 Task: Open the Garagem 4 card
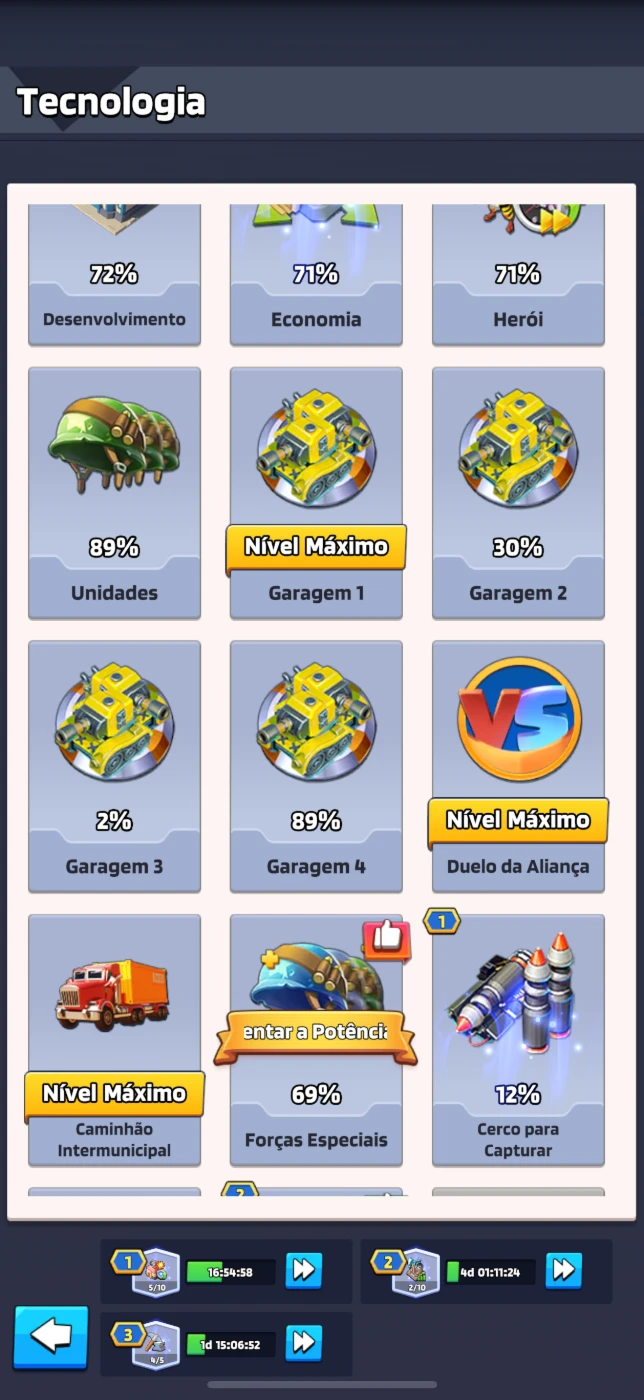316,766
